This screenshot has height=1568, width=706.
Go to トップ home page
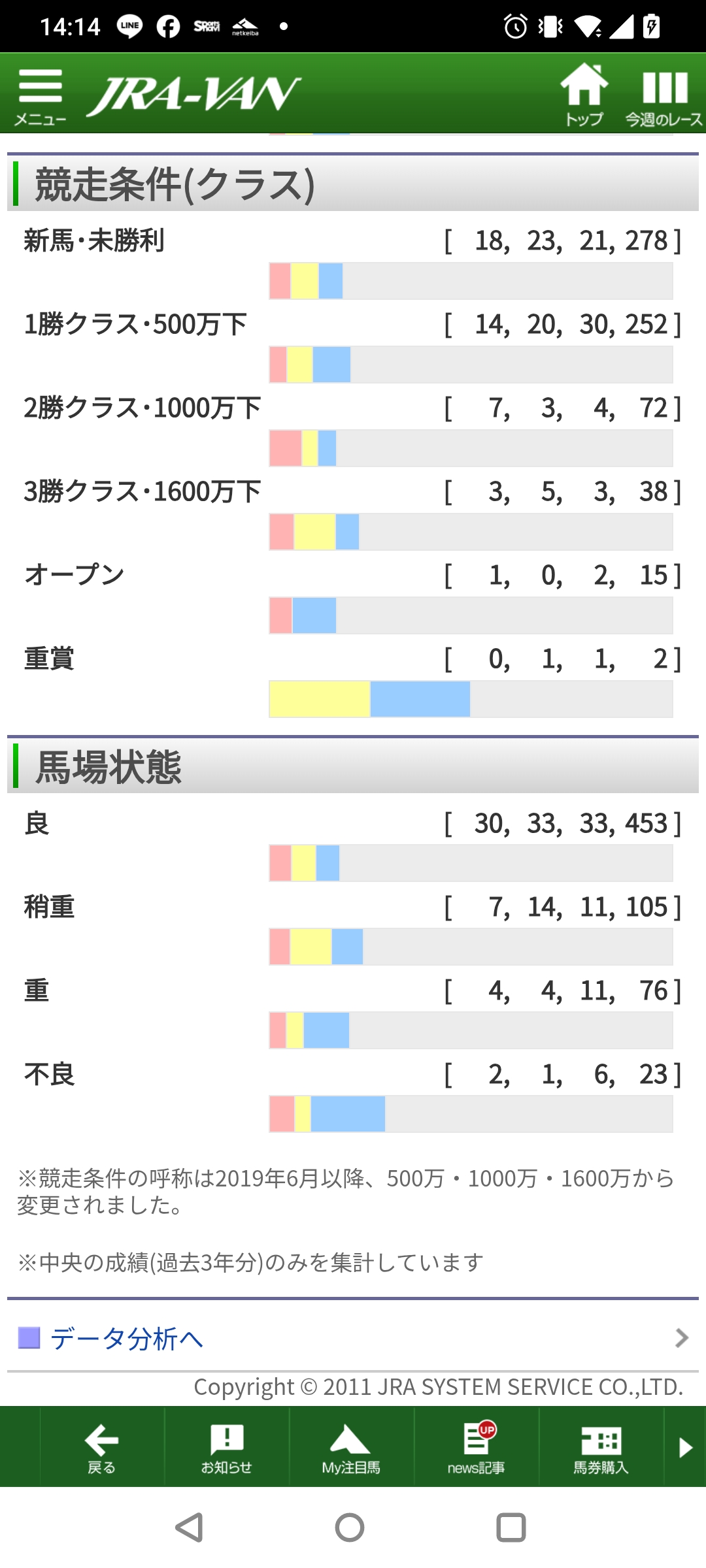click(x=584, y=94)
